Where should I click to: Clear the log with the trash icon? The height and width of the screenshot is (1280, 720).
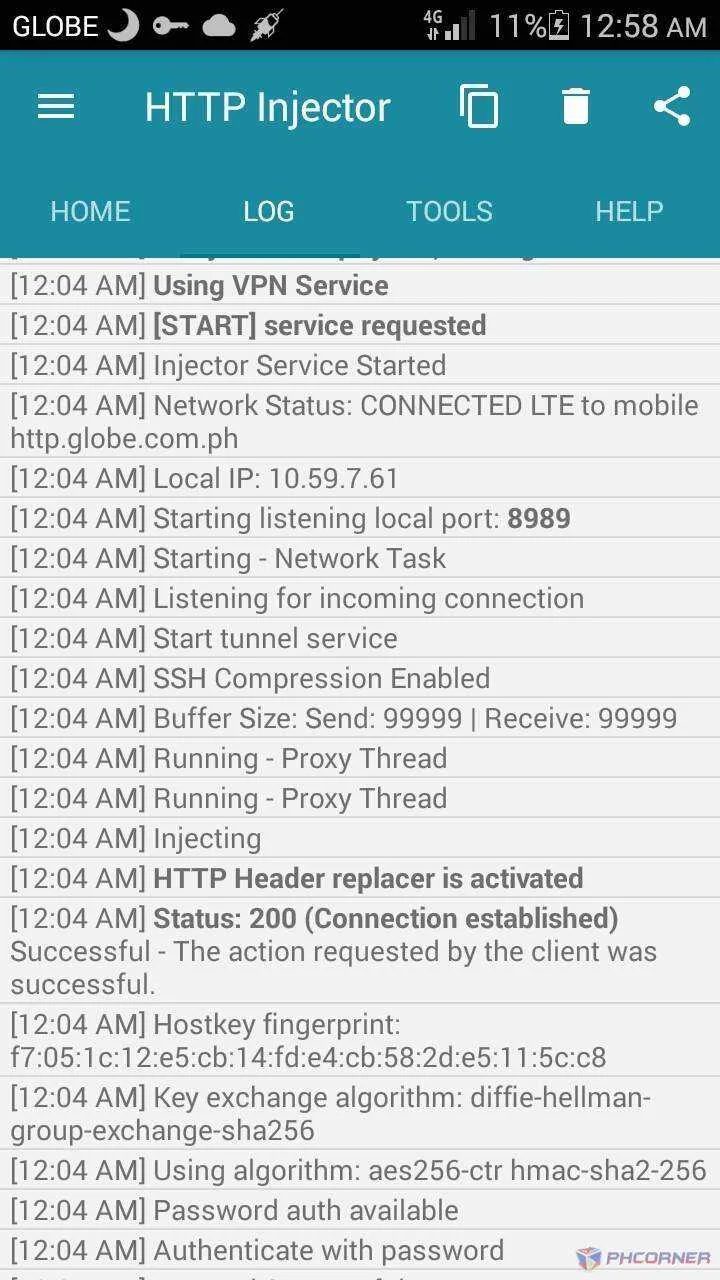coord(576,106)
